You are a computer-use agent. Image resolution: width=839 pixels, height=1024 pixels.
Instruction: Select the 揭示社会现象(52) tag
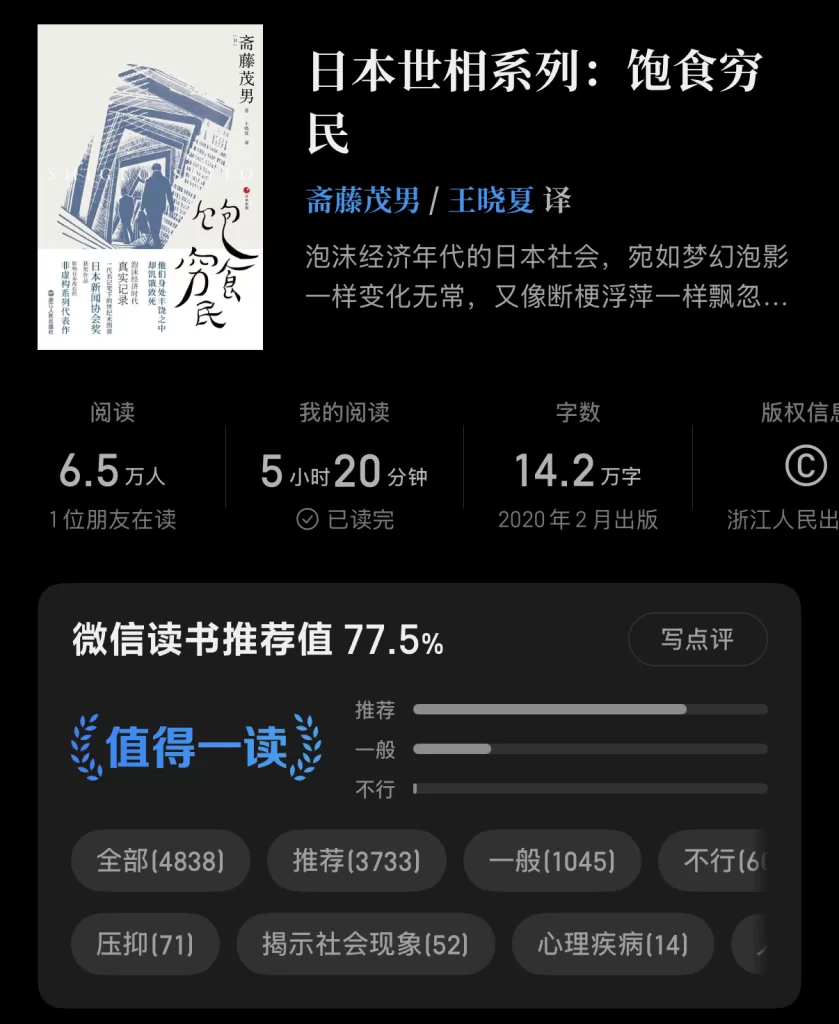365,944
